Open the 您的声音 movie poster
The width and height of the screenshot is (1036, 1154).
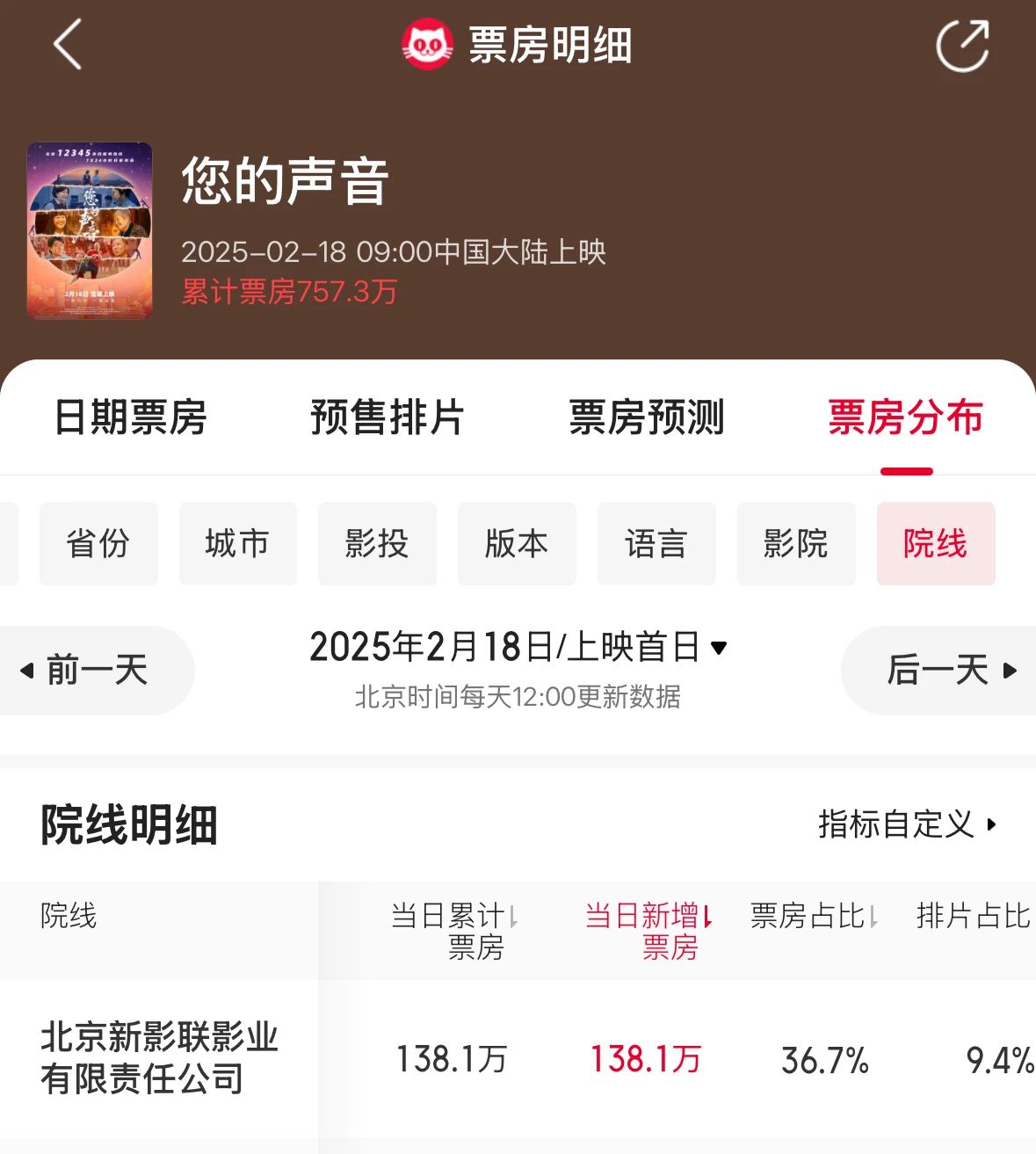tap(90, 230)
